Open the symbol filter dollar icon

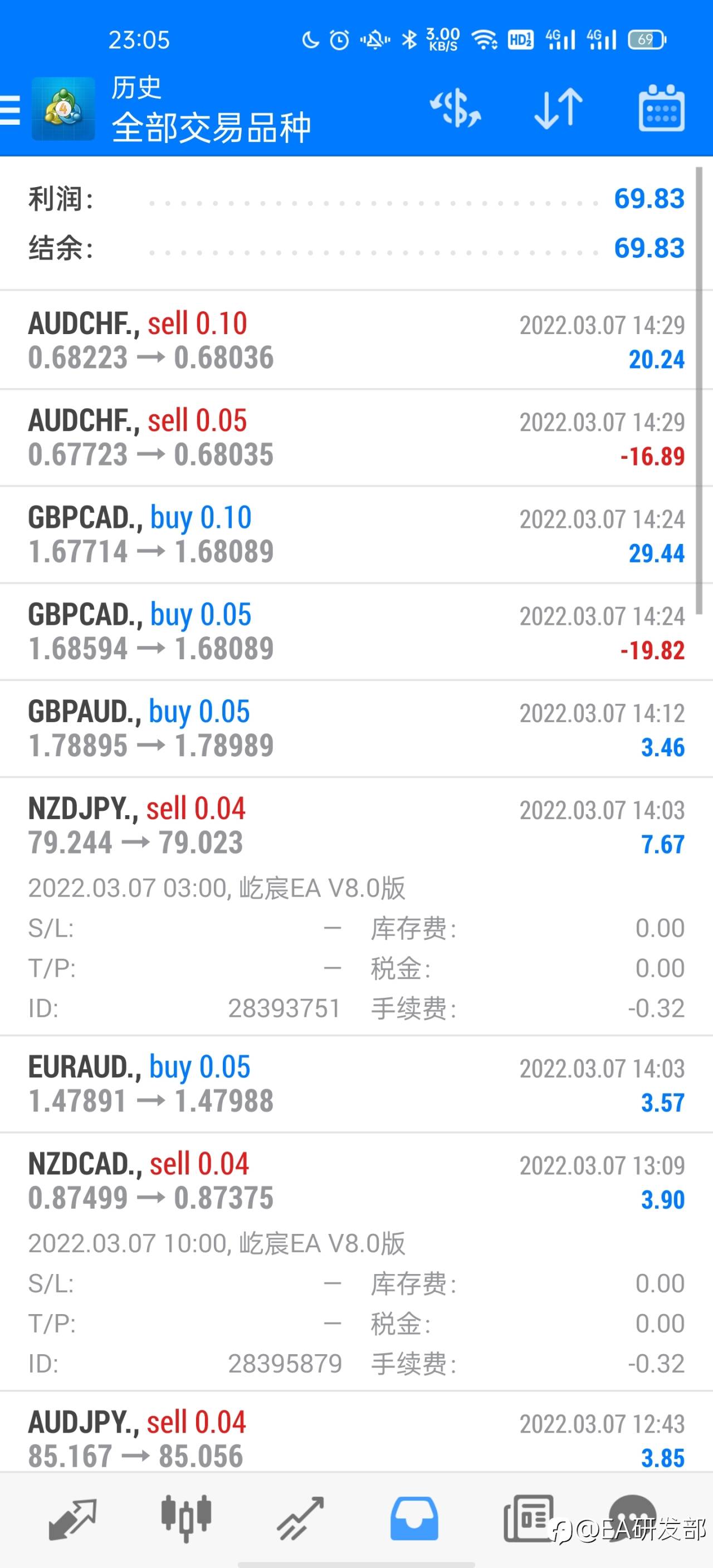tap(456, 109)
